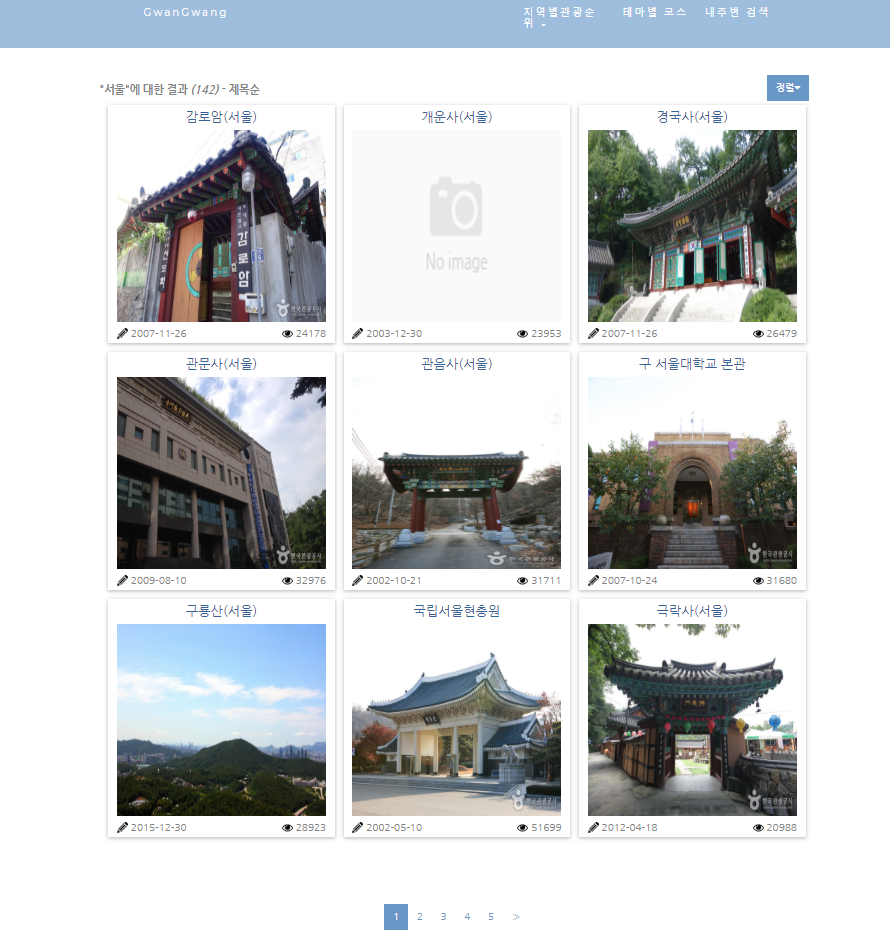
Task: Click the eye icon on the 극락사 card
Action: (x=758, y=827)
